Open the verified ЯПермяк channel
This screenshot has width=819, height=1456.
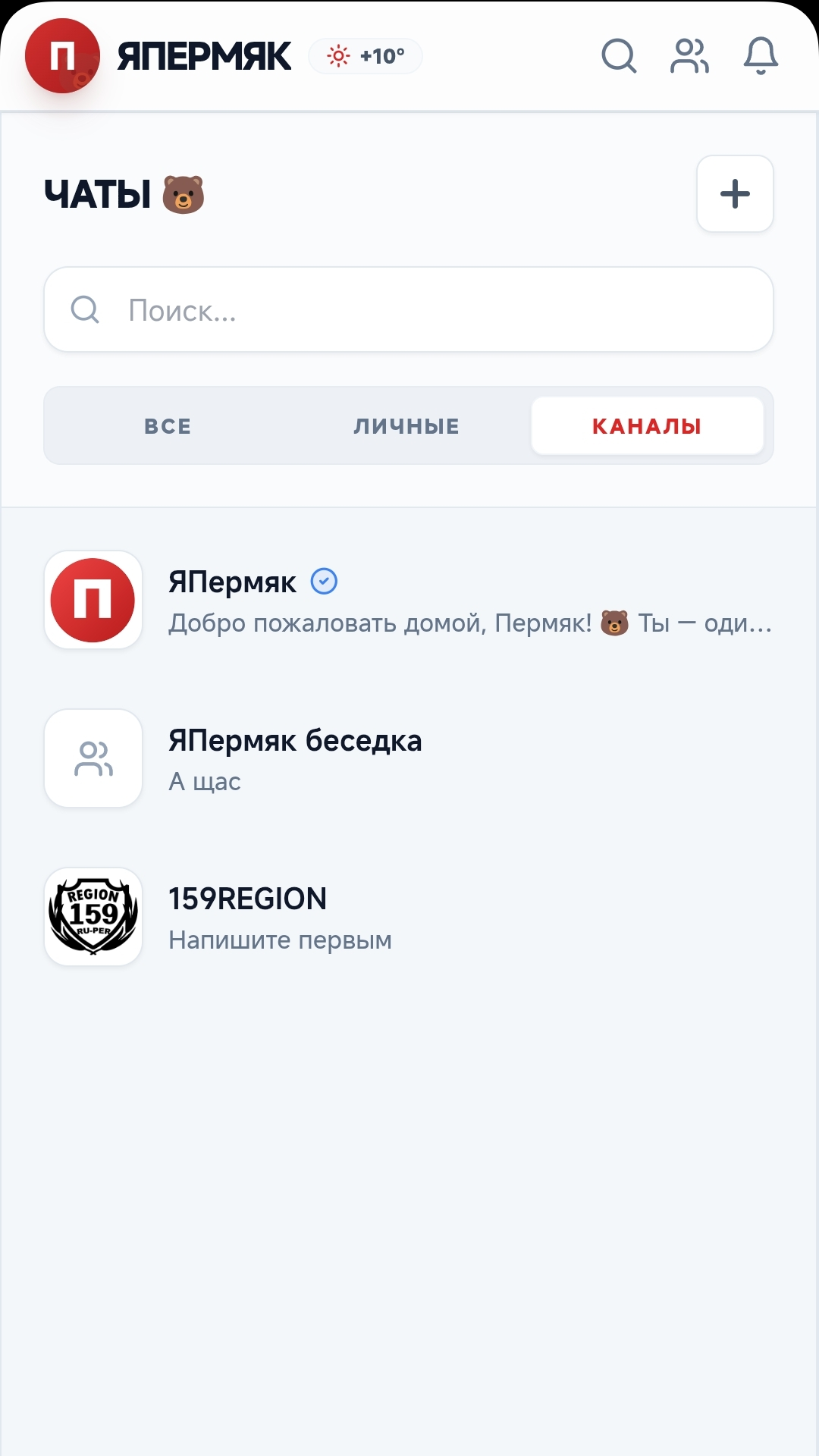(409, 601)
